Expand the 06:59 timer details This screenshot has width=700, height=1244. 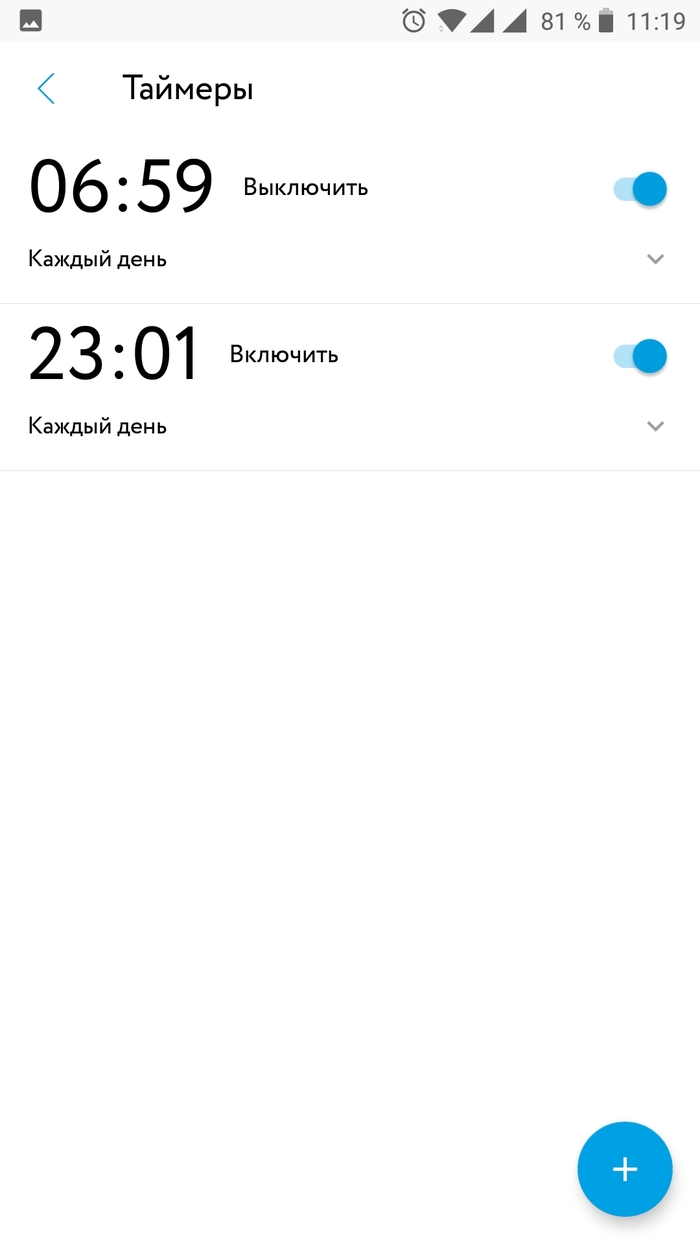[655, 259]
